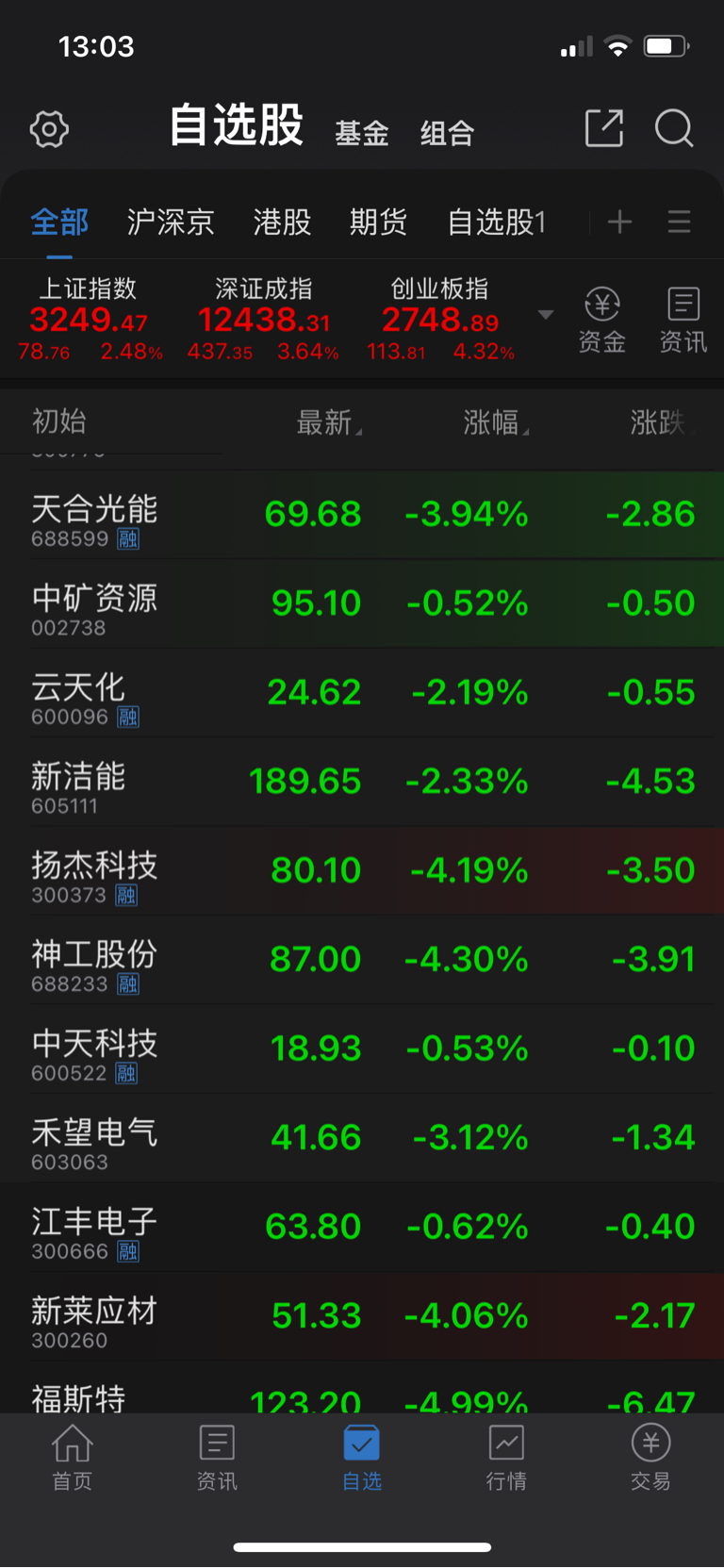This screenshot has width=724, height=1568.
Task: View 江丰电子 stock row
Action: [x=362, y=1228]
